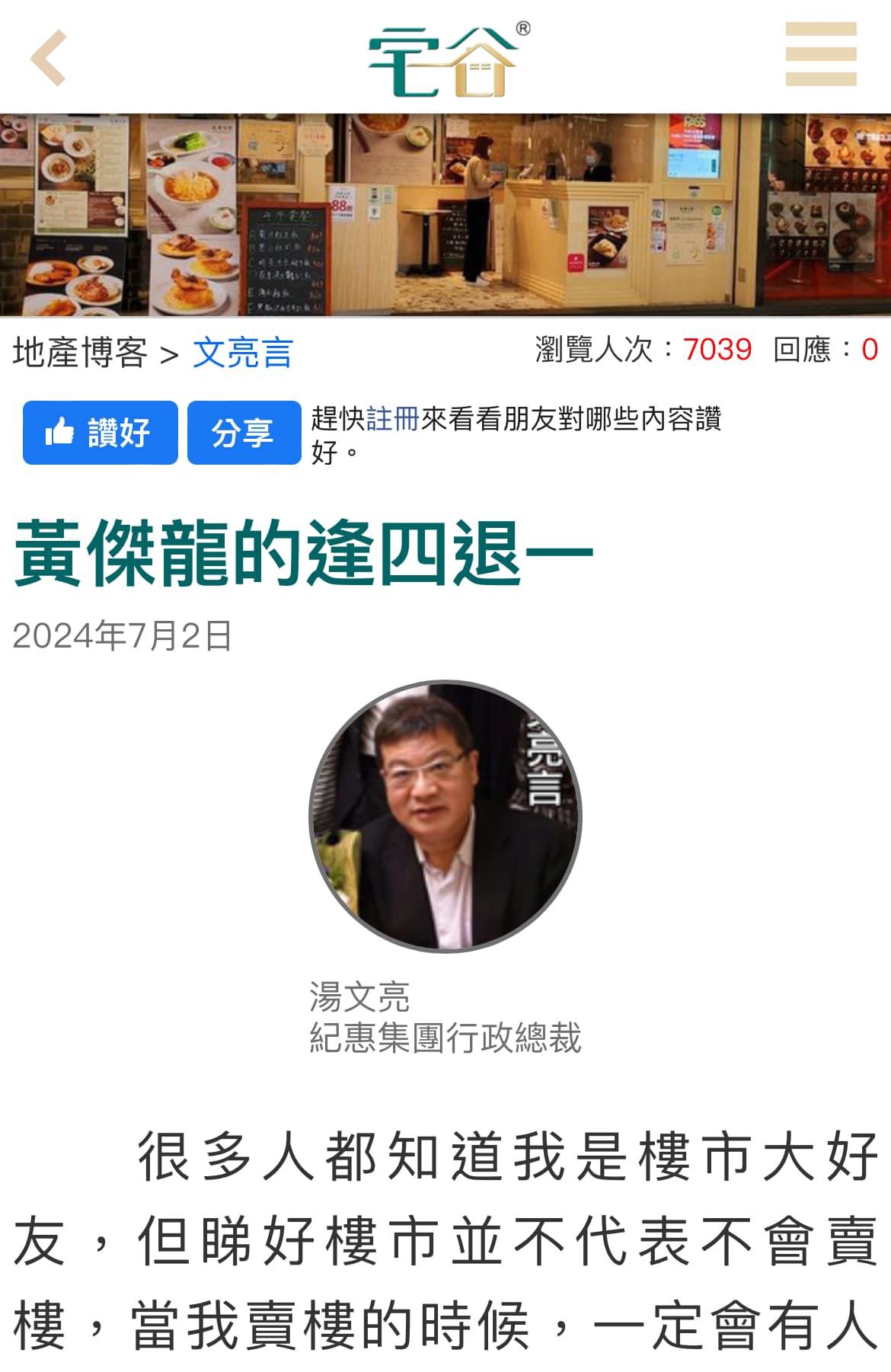Navigate to 地產博客 breadcrumb
Image resolution: width=891 pixels, height=1372 pixels.
click(x=80, y=352)
